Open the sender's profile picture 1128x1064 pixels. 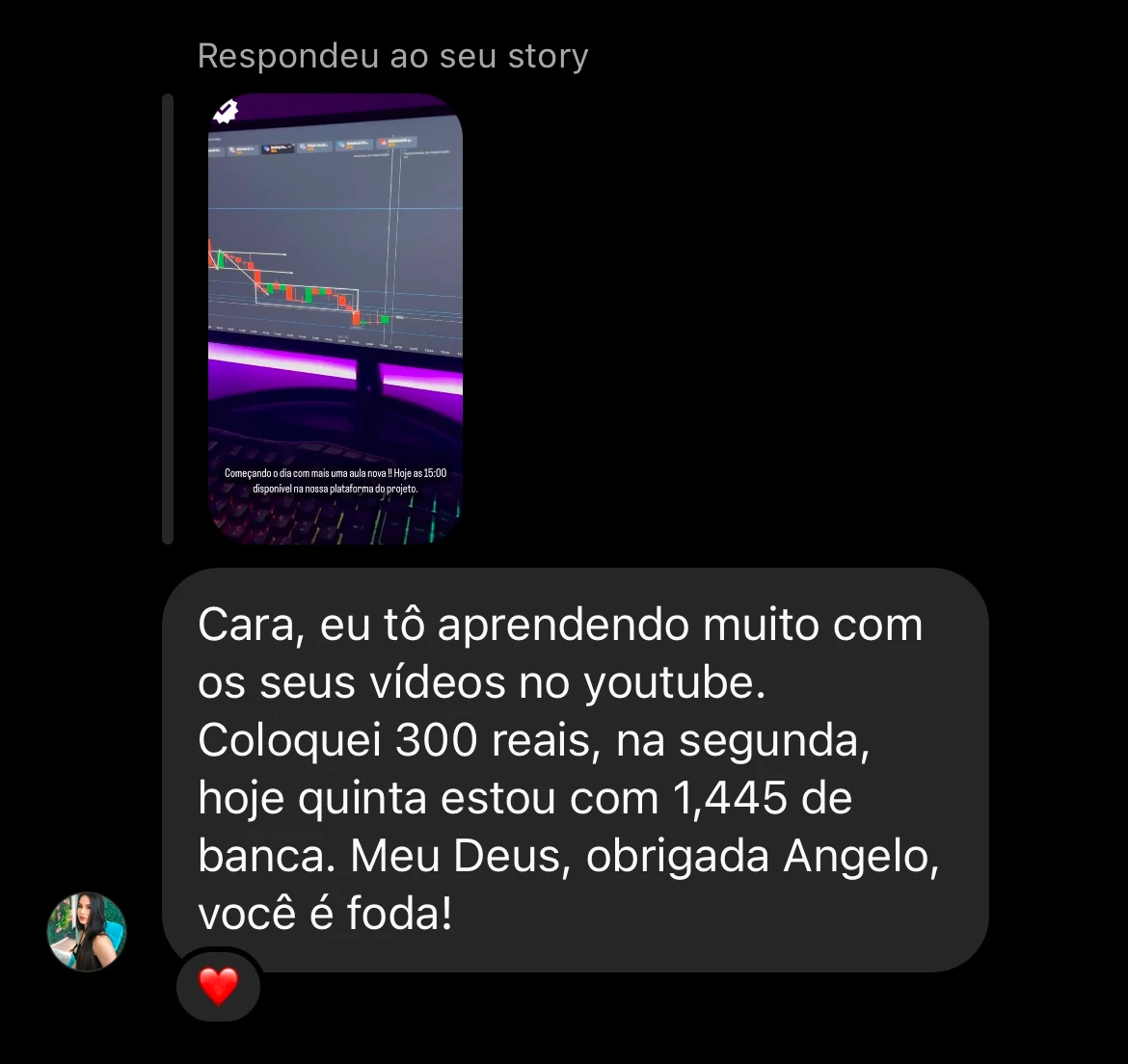coord(87,931)
